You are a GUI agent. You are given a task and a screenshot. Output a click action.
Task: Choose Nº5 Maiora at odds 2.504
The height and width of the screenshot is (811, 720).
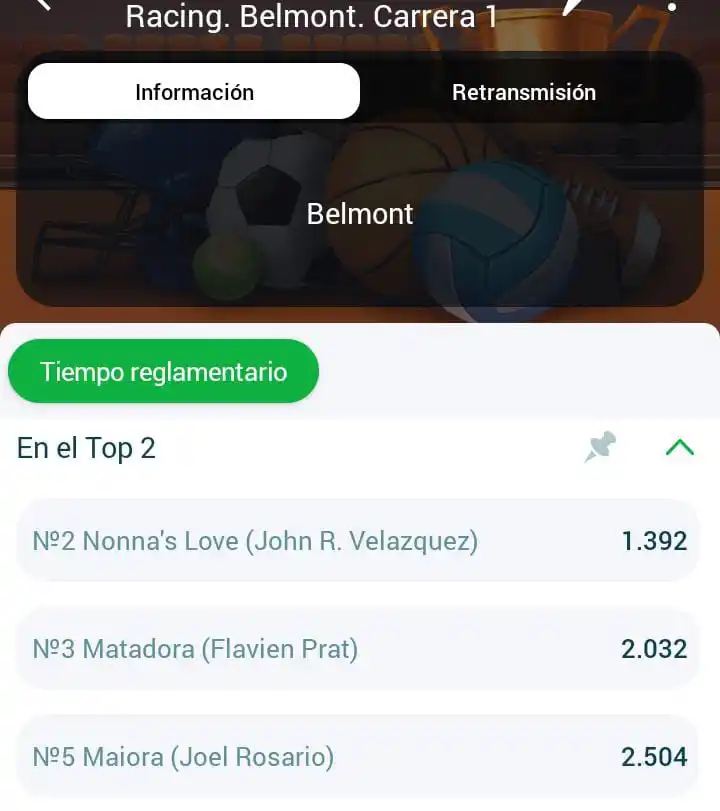click(x=359, y=757)
